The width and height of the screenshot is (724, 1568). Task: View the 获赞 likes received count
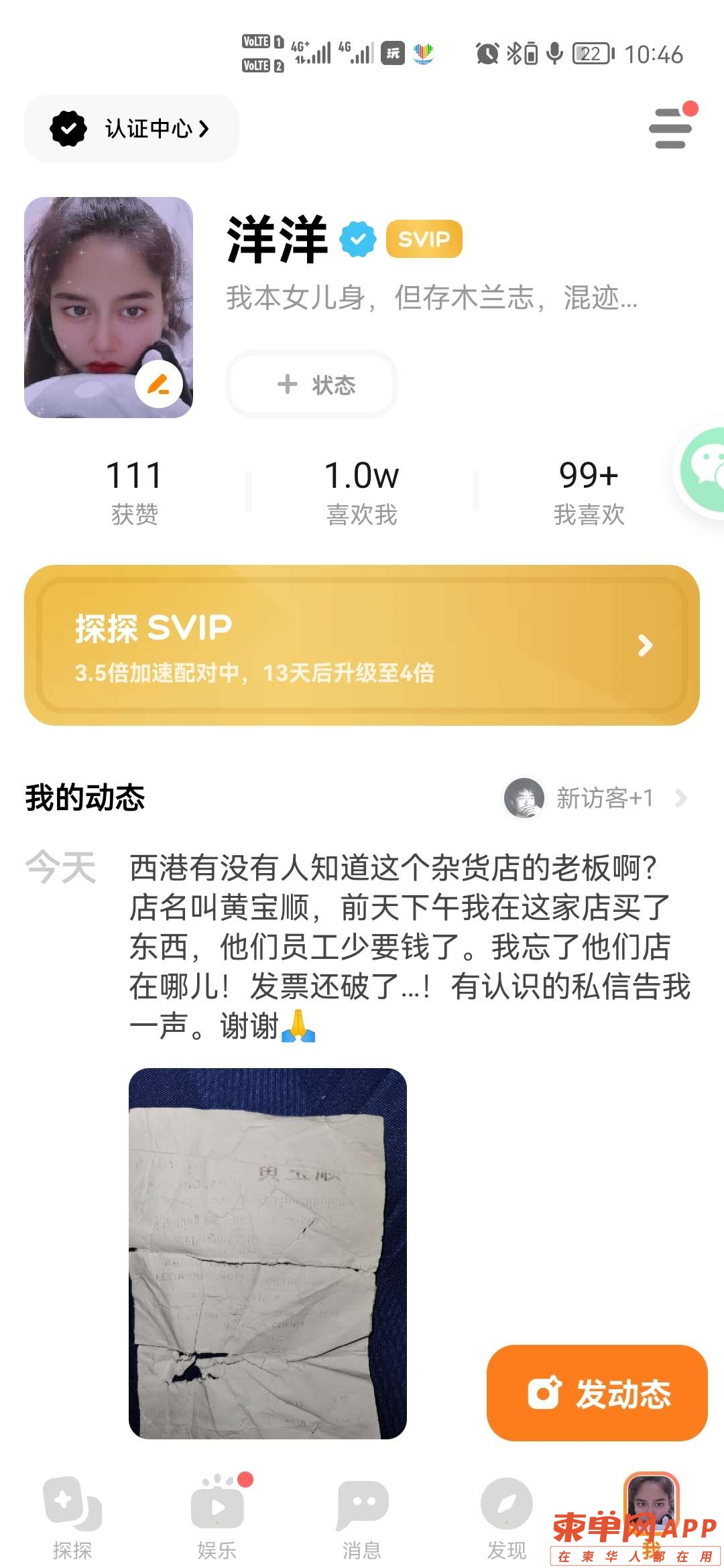(134, 492)
